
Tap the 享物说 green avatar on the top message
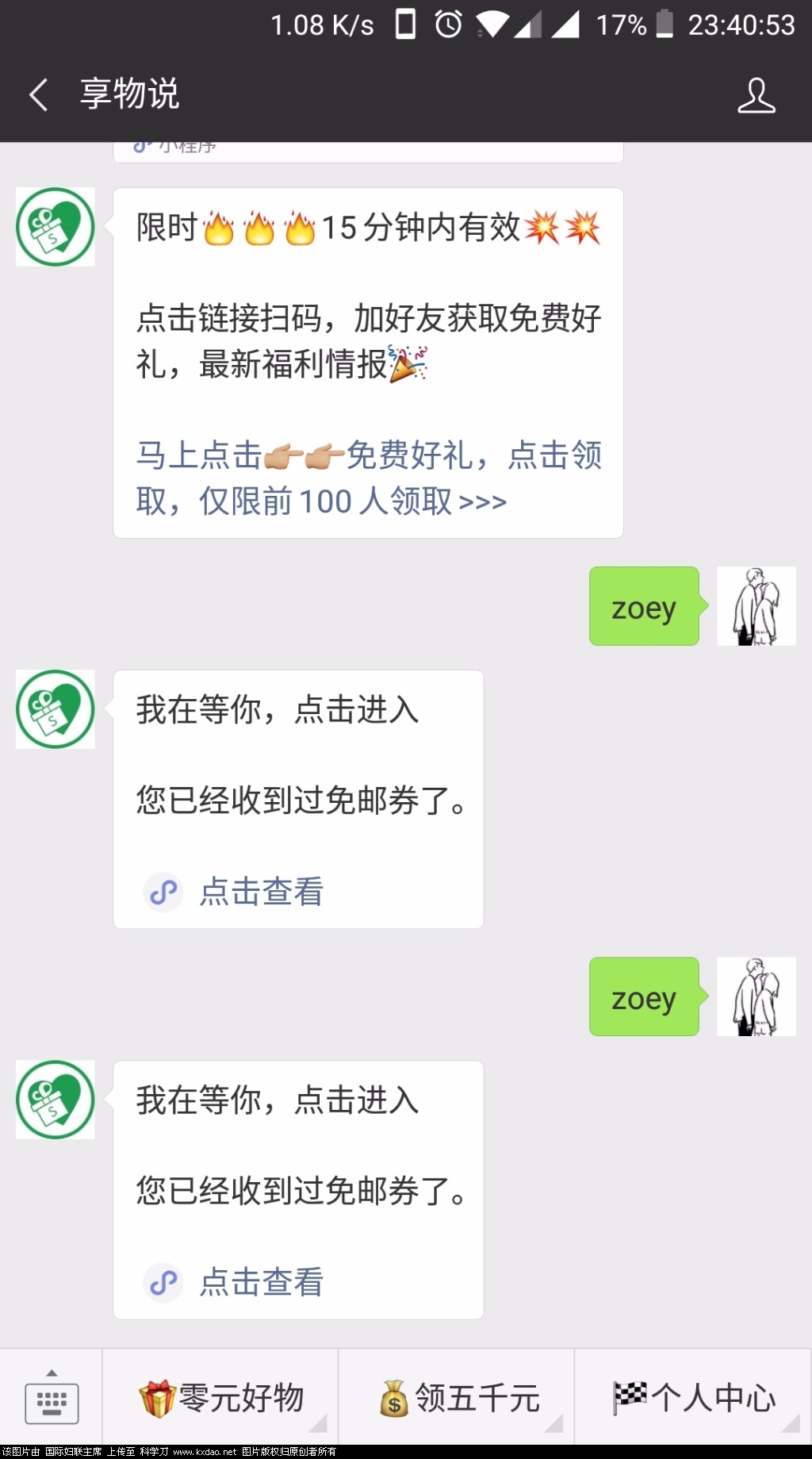(x=54, y=227)
